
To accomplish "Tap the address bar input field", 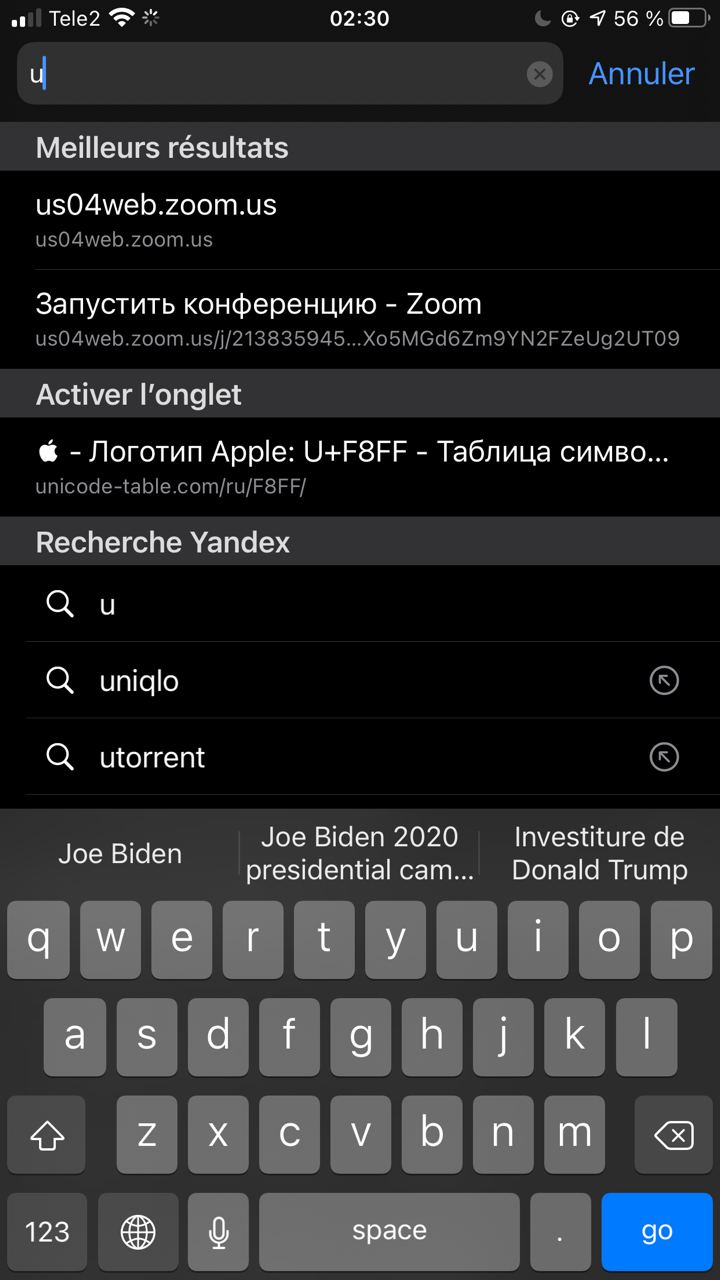I will coord(272,73).
